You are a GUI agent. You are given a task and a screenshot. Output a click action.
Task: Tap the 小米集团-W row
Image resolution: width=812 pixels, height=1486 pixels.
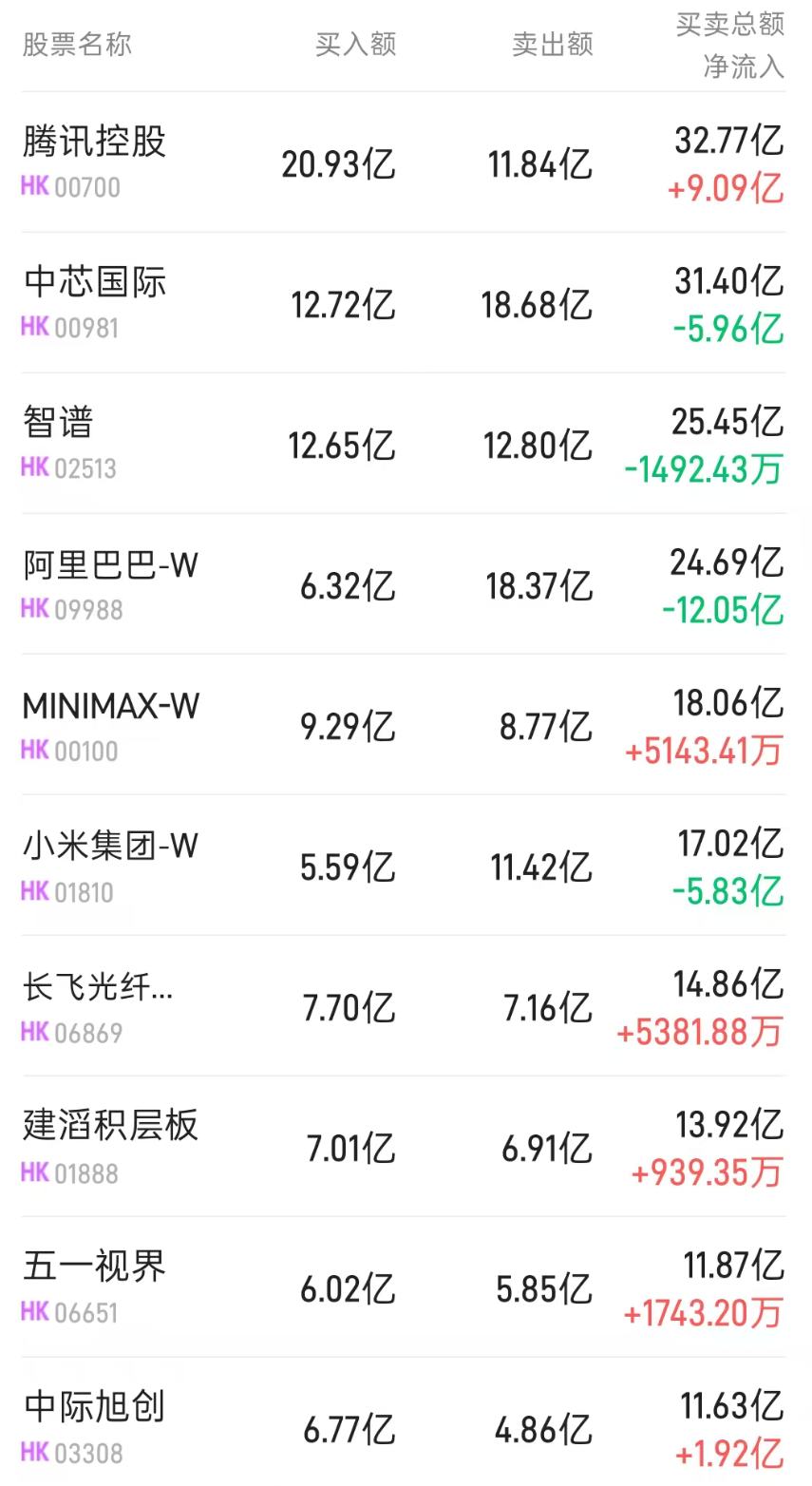[406, 866]
